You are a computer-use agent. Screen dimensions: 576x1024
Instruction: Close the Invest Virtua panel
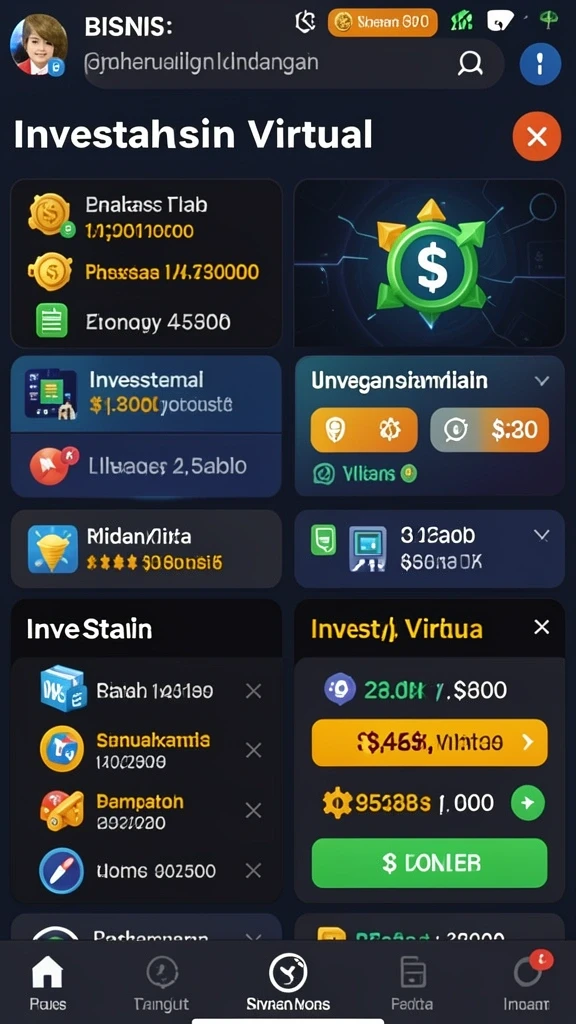point(541,628)
